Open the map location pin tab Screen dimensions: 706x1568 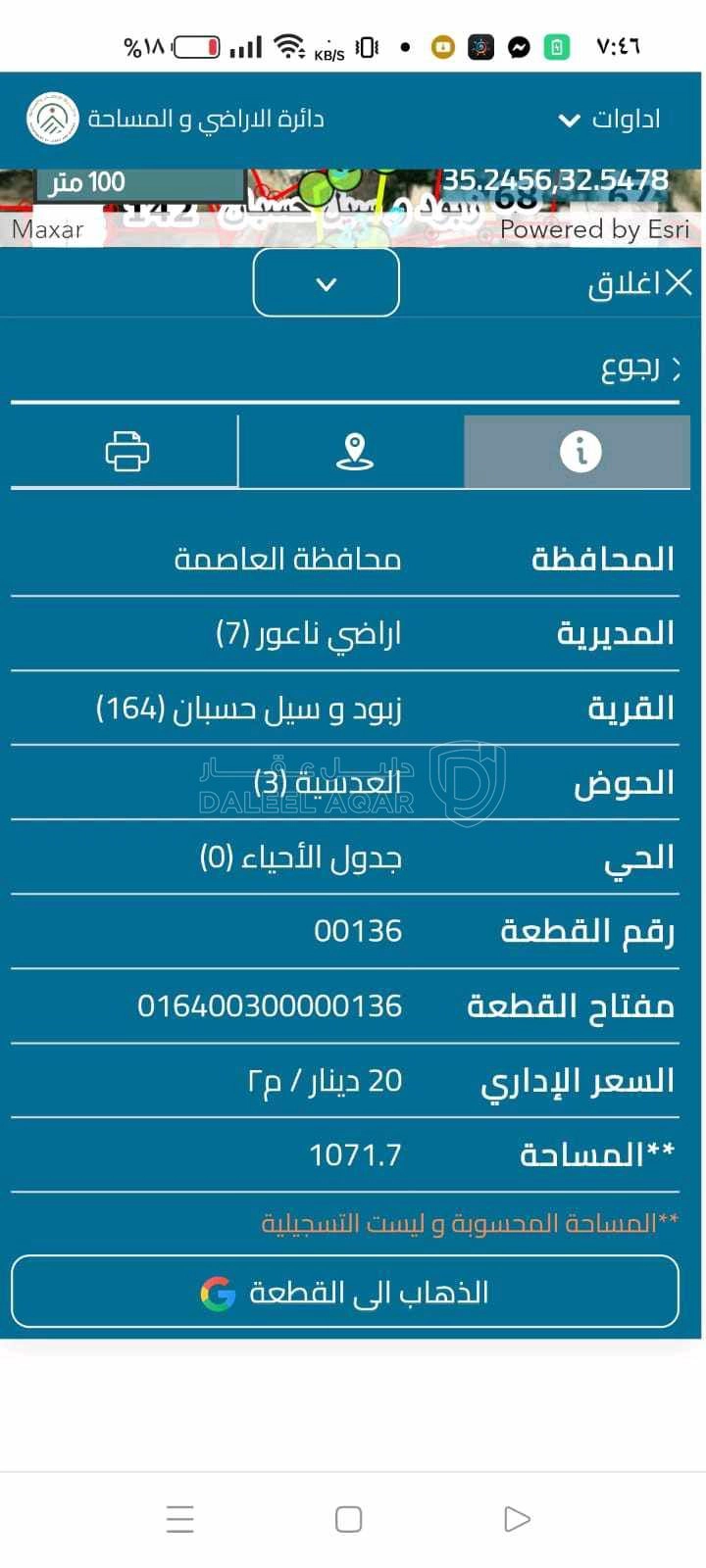tap(354, 451)
